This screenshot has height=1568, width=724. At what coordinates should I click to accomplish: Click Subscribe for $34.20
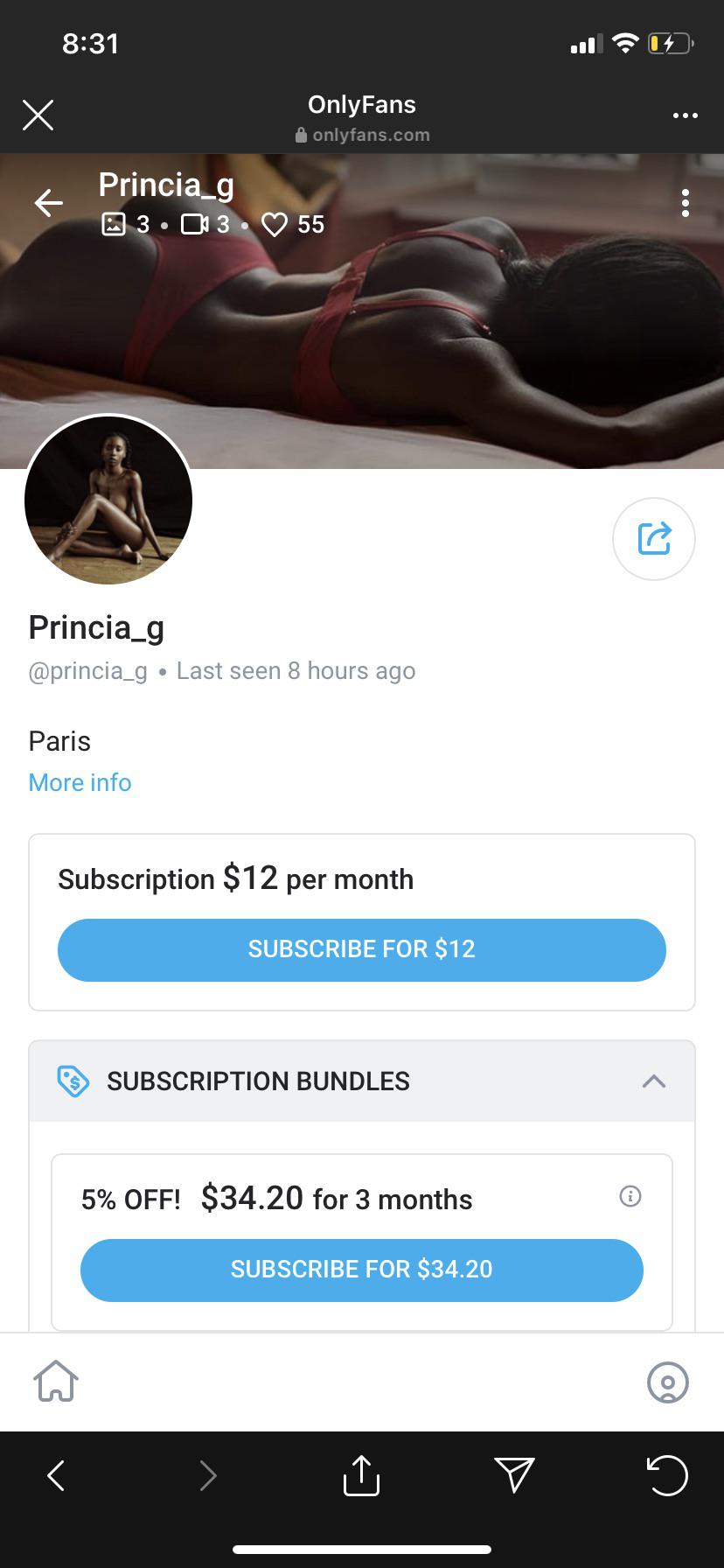click(x=361, y=1270)
